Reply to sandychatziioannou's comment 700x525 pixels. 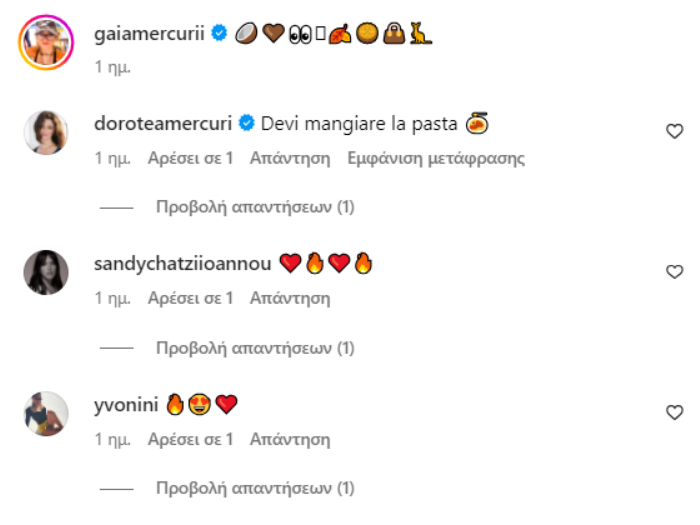pos(290,298)
